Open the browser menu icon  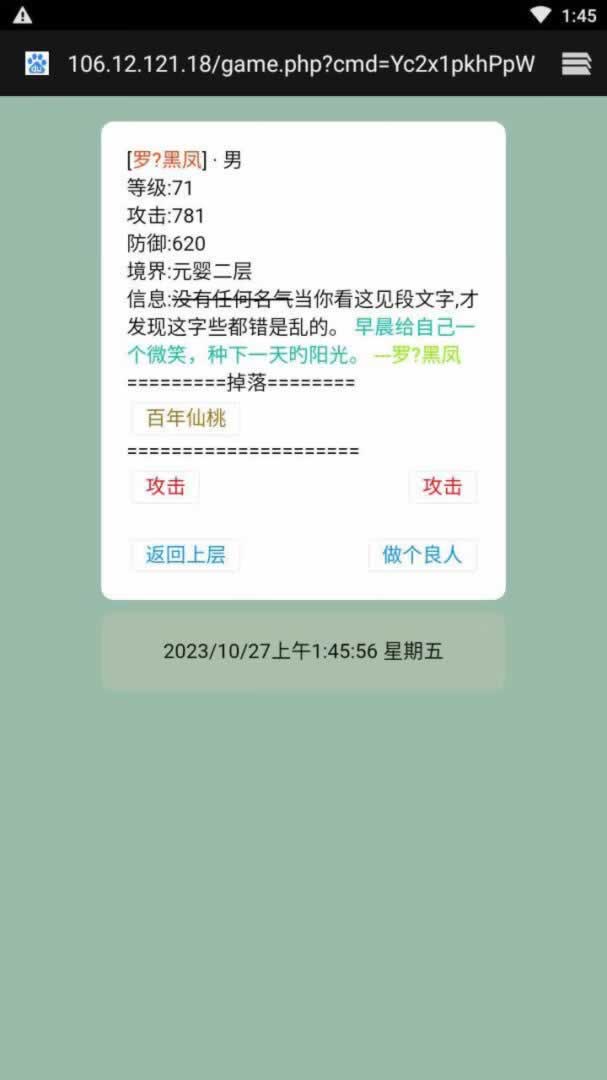coord(576,64)
